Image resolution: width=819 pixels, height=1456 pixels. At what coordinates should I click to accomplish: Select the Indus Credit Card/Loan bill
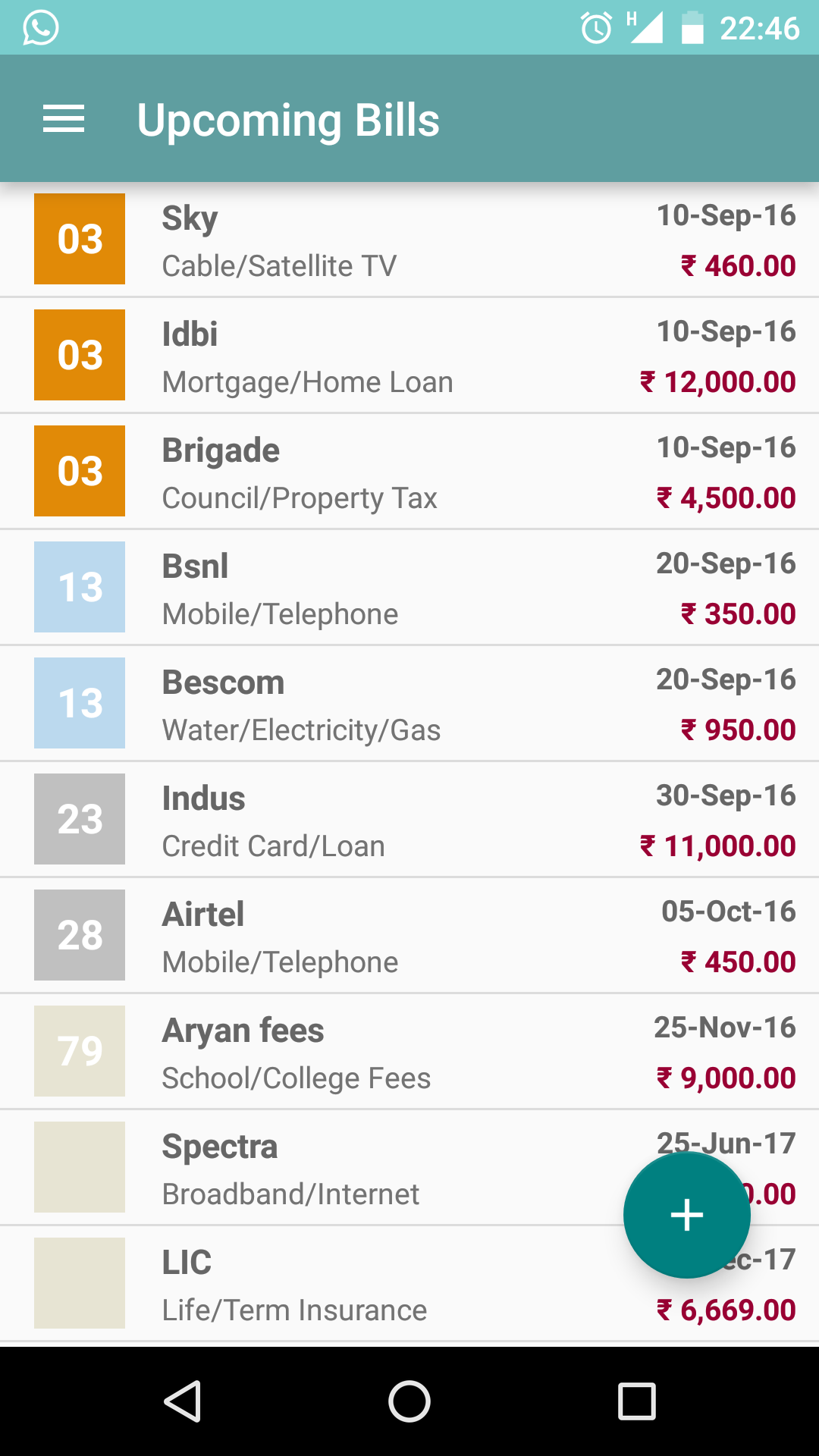[x=379, y=818]
